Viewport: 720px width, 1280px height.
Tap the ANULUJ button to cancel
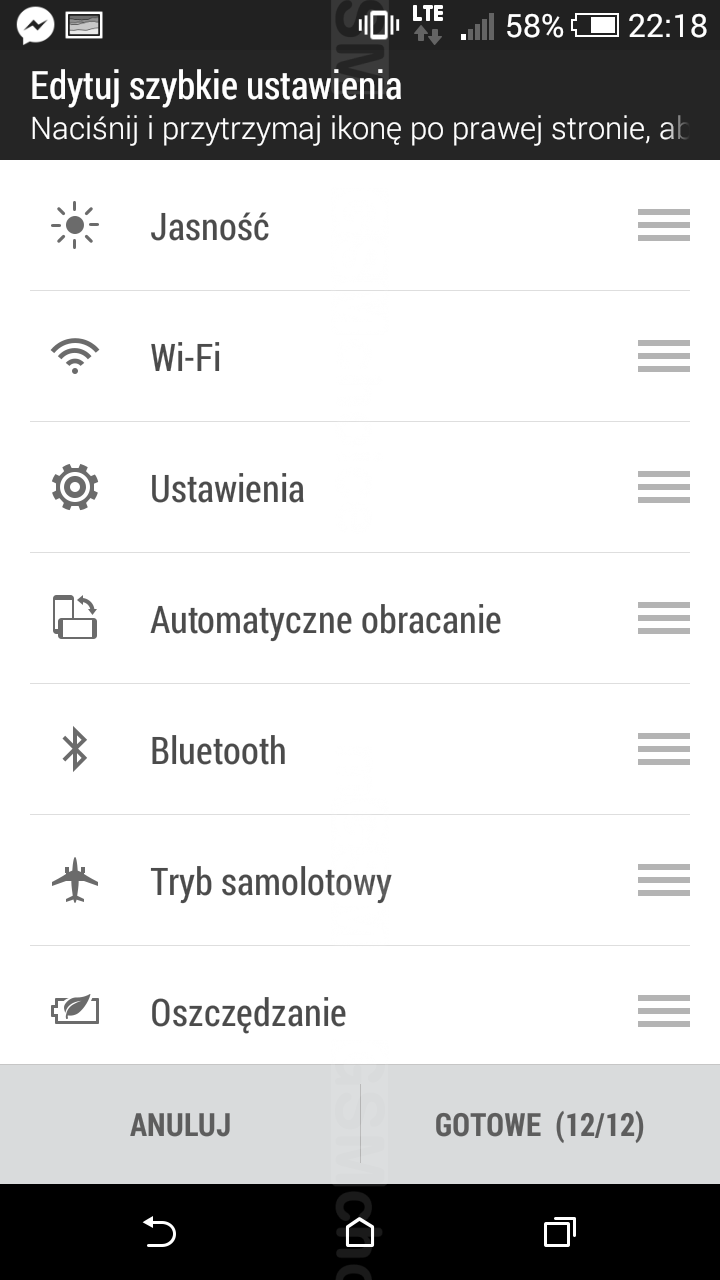pos(180,1125)
